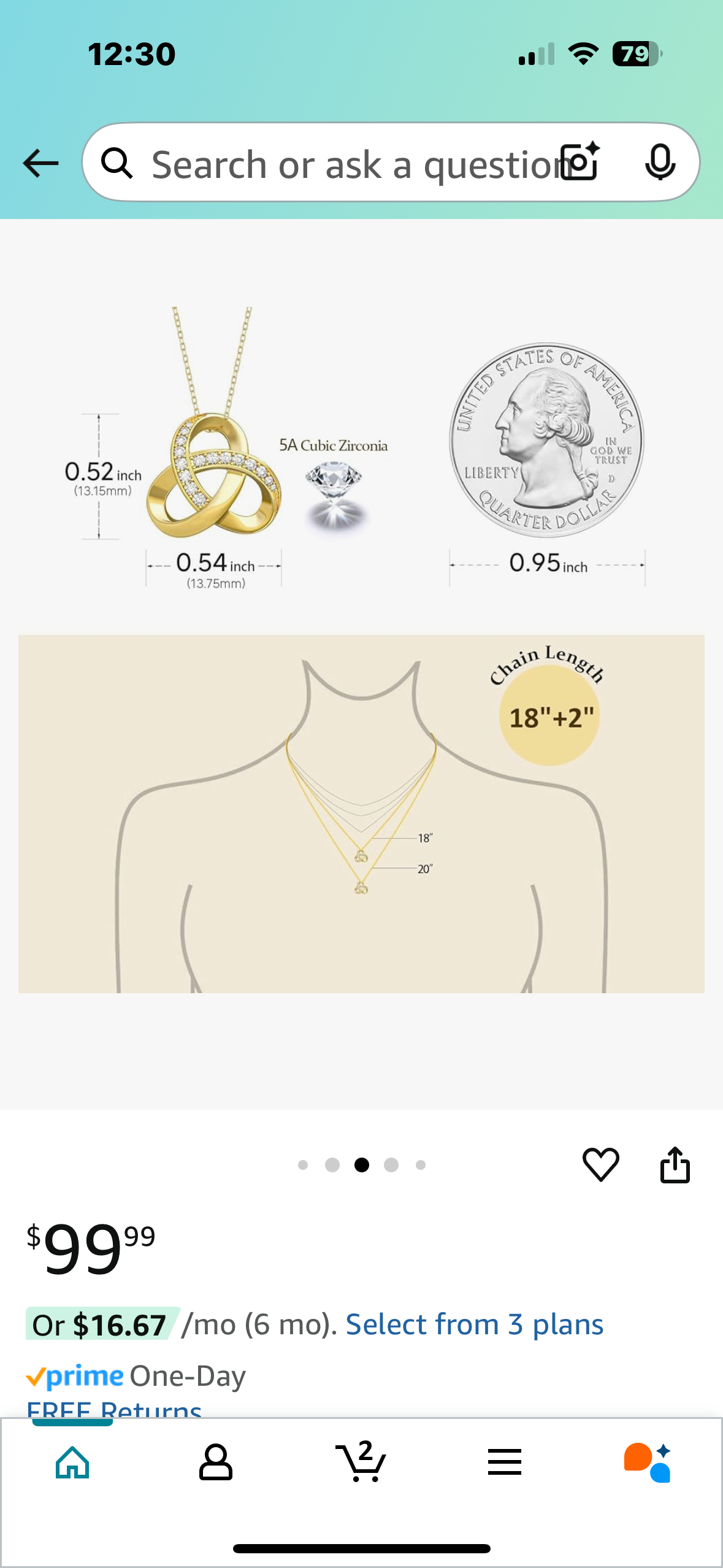The width and height of the screenshot is (723, 1568).
Task: Open Select from 3 plans link
Action: (474, 1324)
